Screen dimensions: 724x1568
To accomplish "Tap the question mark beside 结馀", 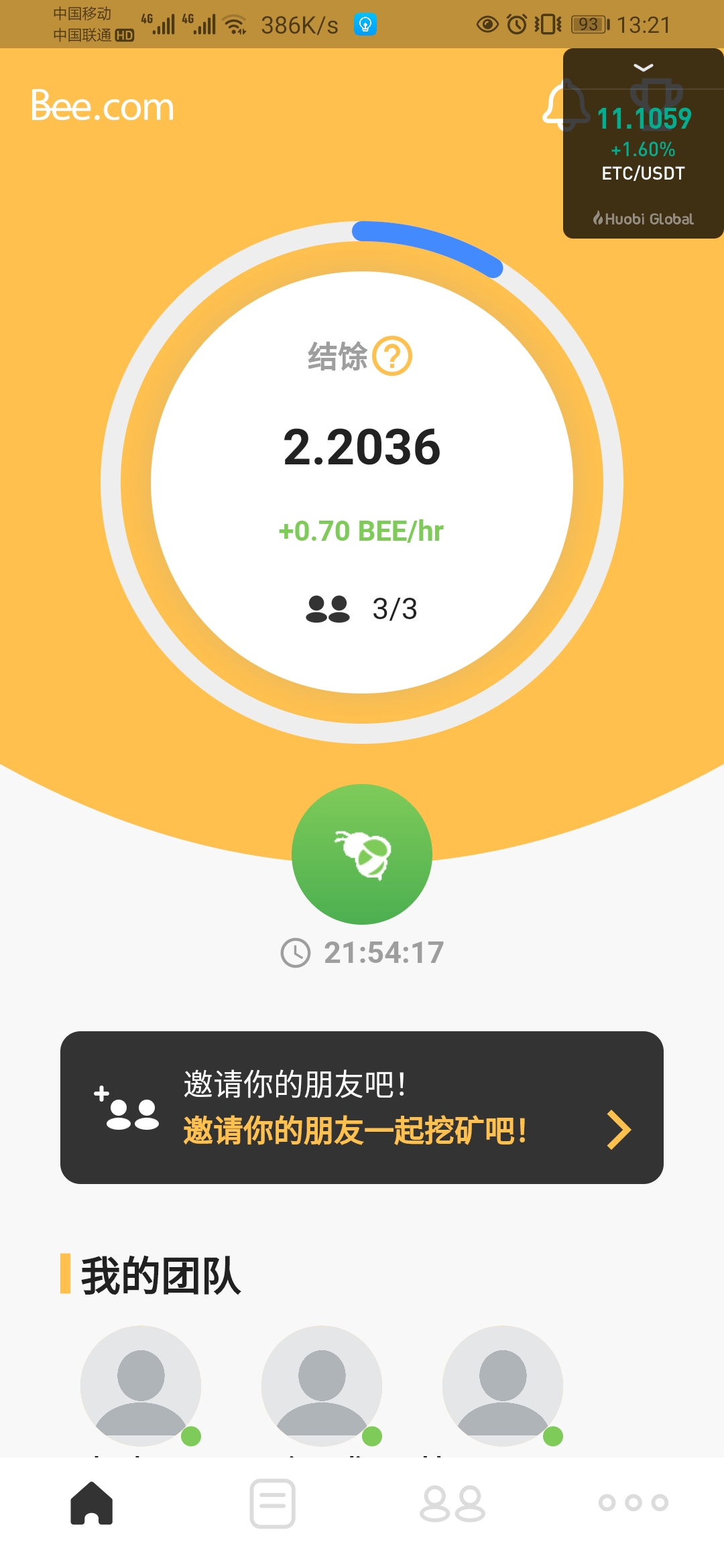I will point(392,356).
